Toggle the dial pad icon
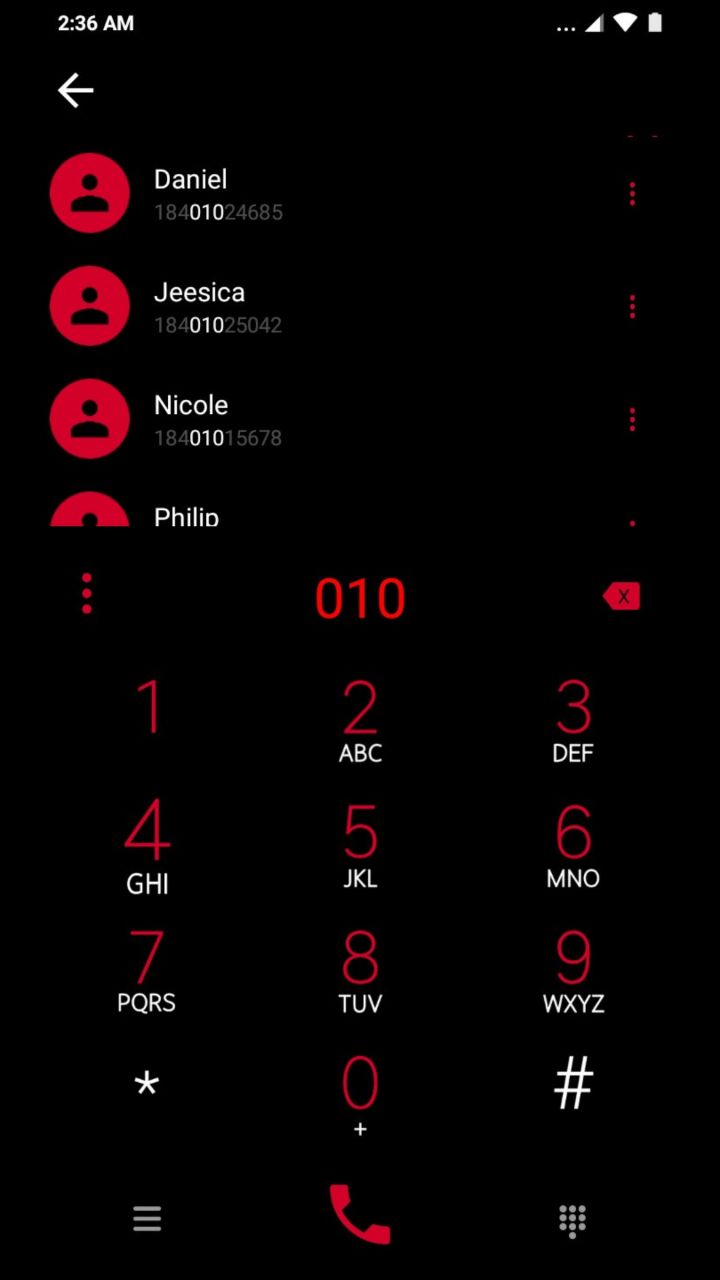 (572, 1220)
